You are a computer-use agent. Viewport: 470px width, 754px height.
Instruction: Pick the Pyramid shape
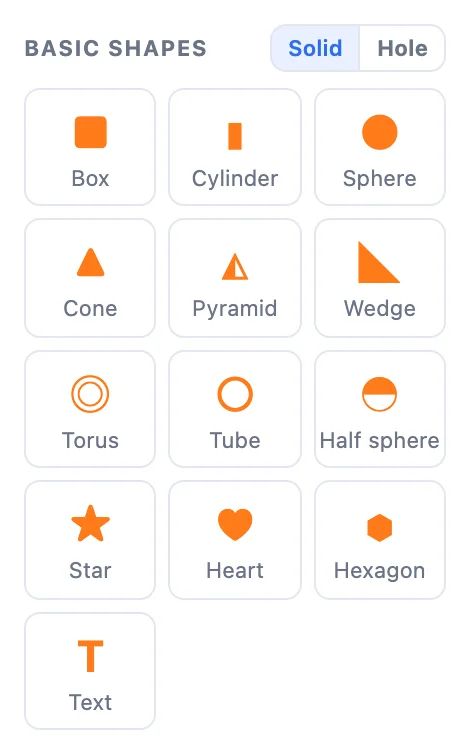235,278
